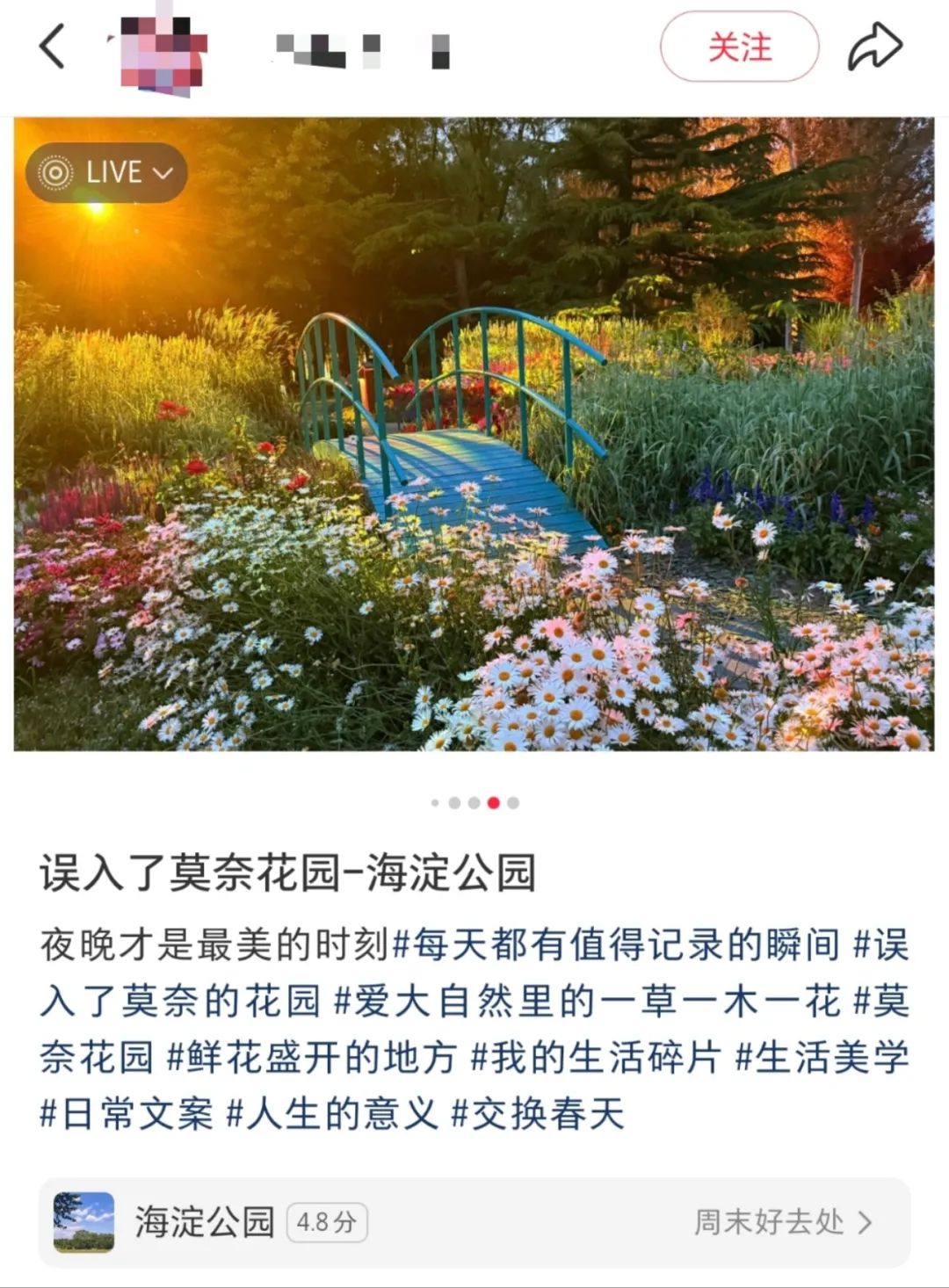Open hashtag #我的生活碎片

tap(596, 1058)
